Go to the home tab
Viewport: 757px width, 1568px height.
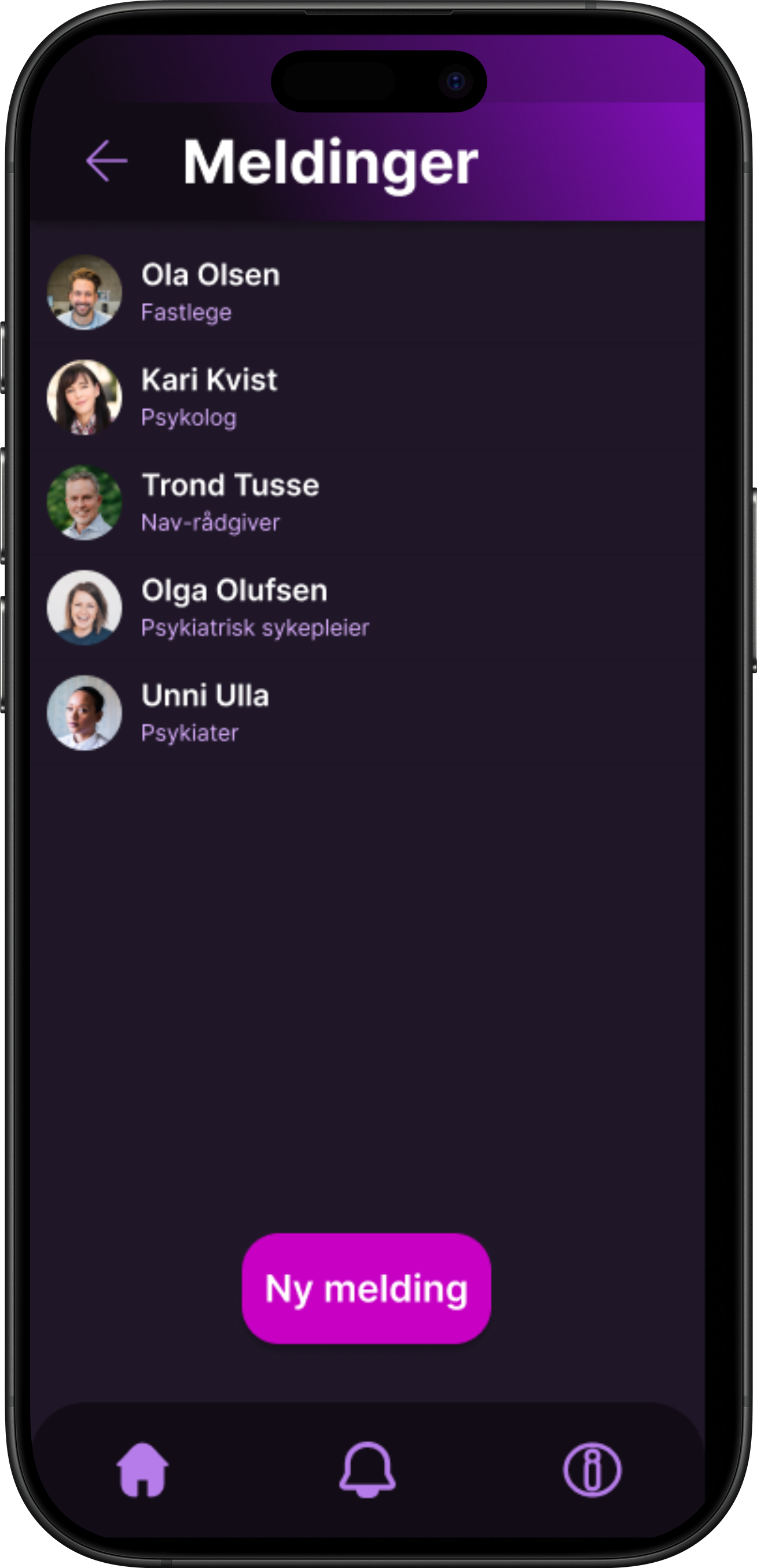[x=142, y=1470]
